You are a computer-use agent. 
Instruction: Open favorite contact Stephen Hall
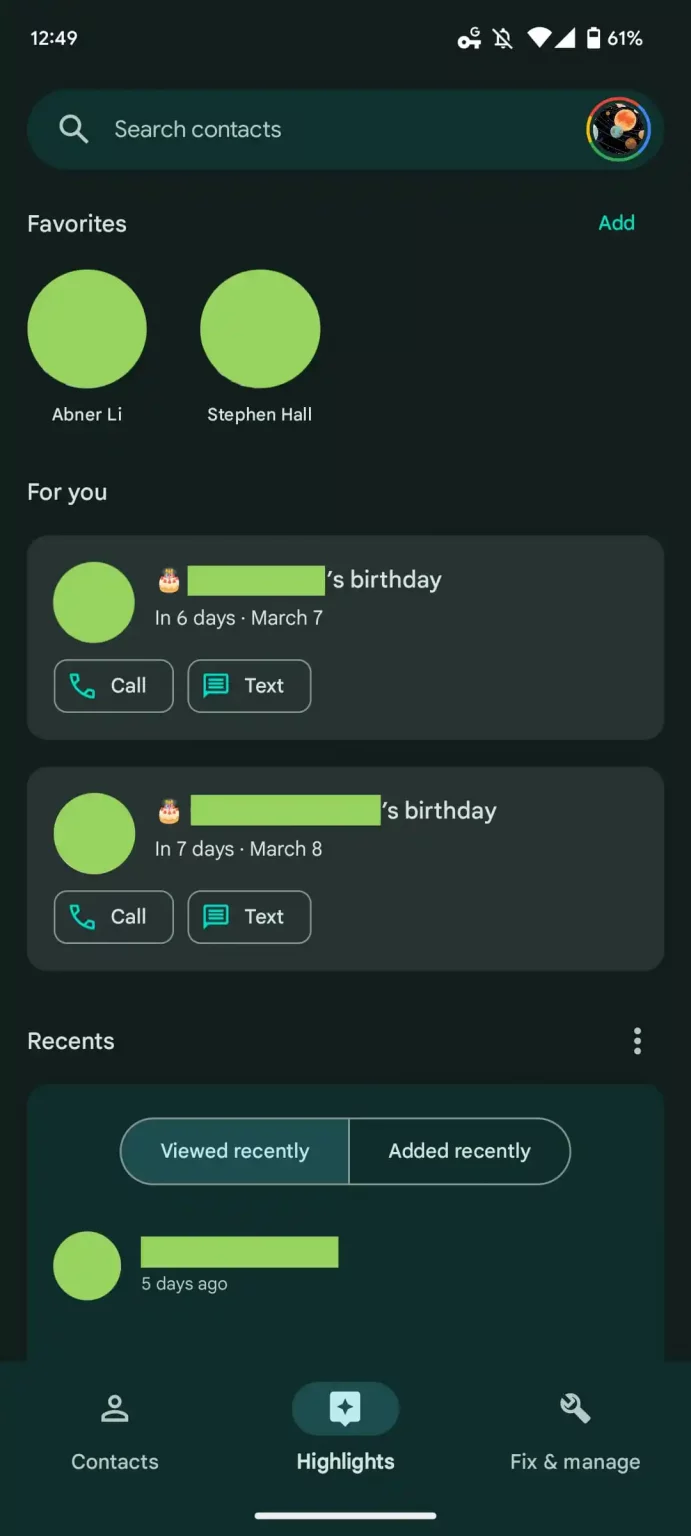260,329
